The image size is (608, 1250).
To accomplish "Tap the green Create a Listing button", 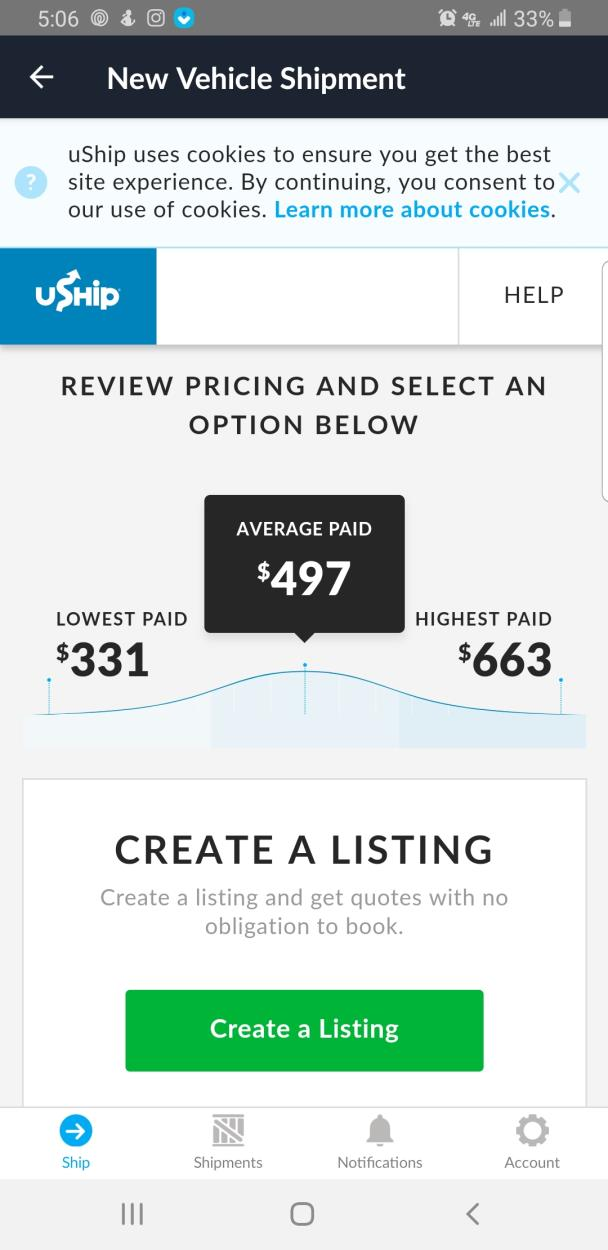I will [304, 1030].
